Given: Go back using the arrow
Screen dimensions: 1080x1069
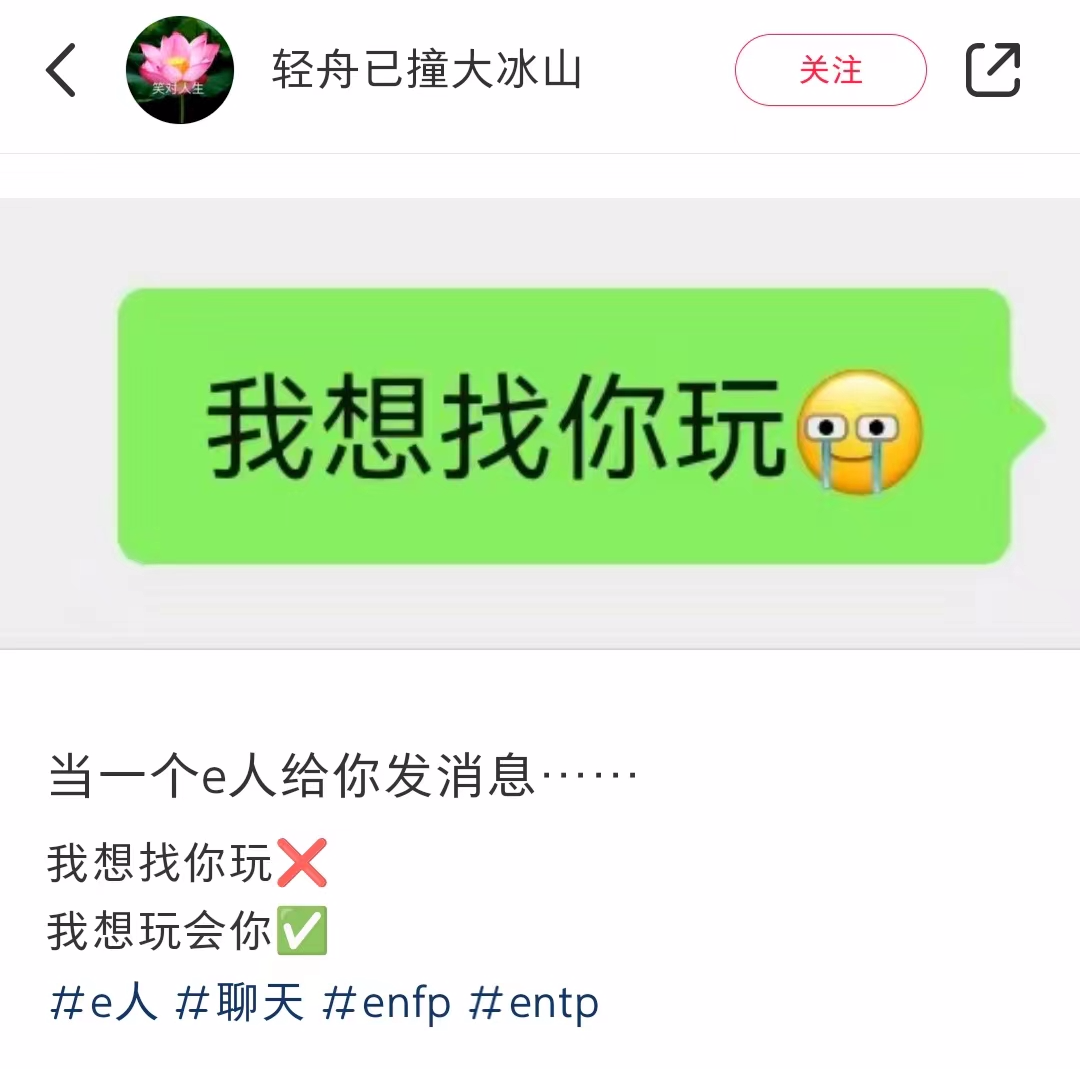Looking at the screenshot, I should click(x=61, y=70).
